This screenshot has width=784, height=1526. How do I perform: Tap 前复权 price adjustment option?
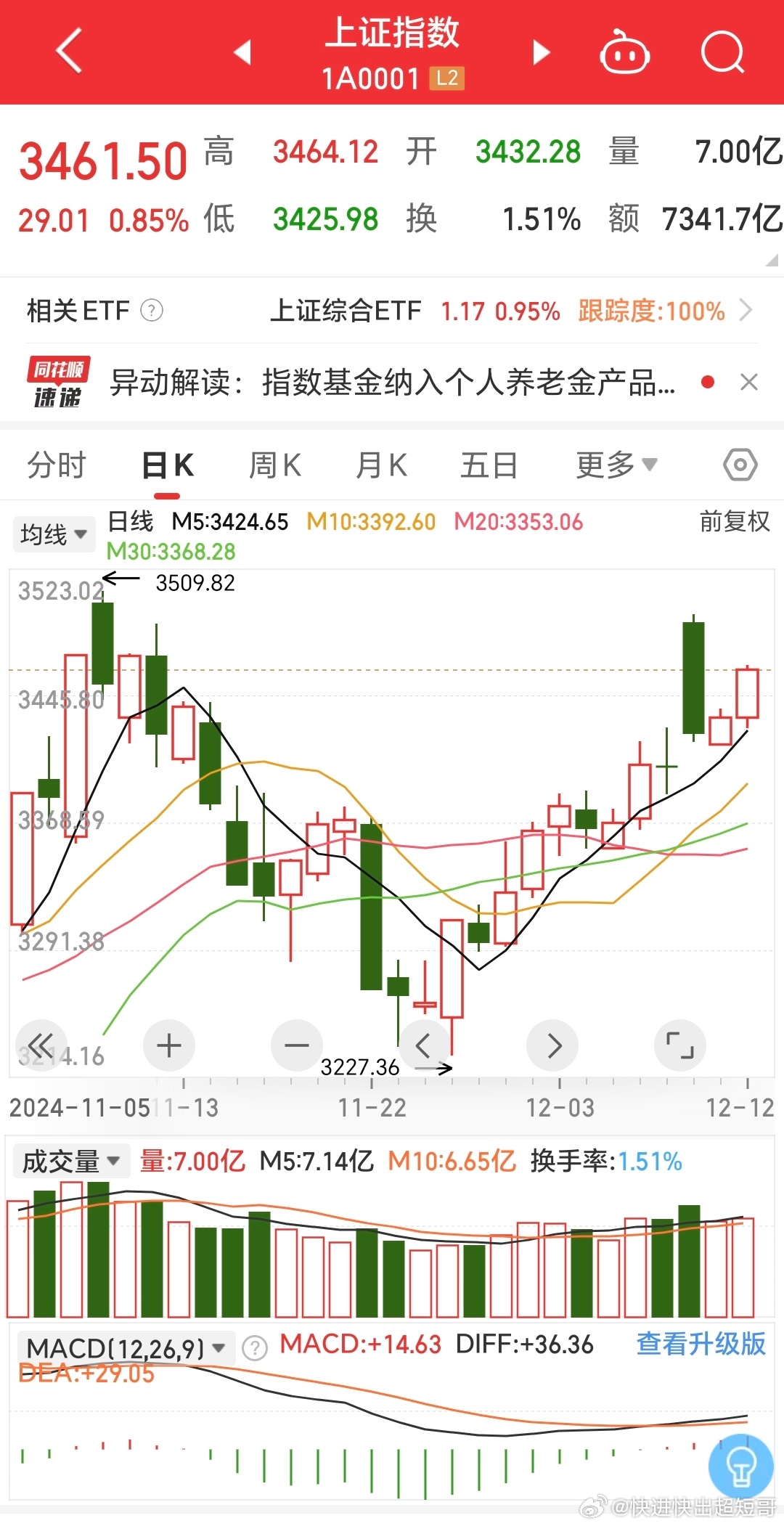[734, 522]
